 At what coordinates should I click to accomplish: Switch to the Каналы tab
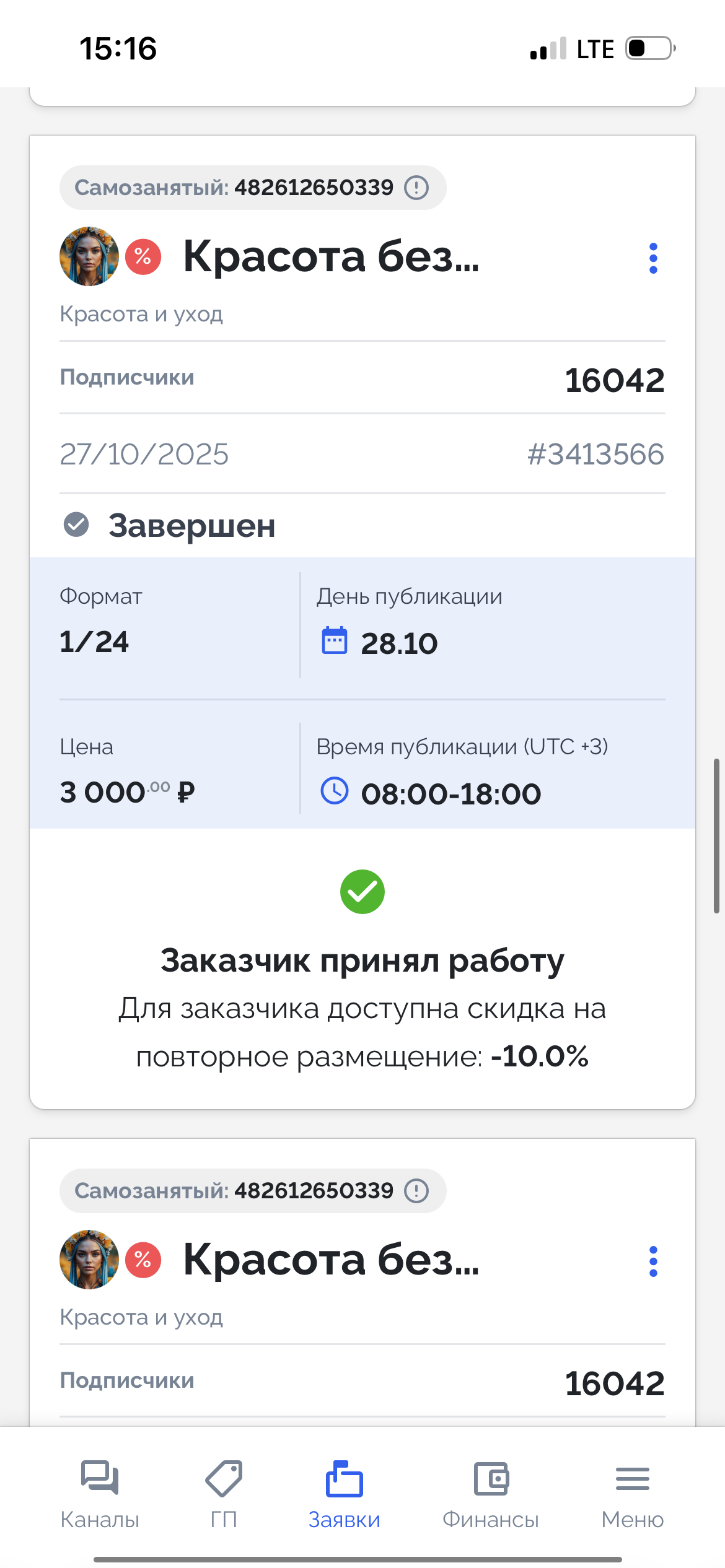coord(100,1494)
